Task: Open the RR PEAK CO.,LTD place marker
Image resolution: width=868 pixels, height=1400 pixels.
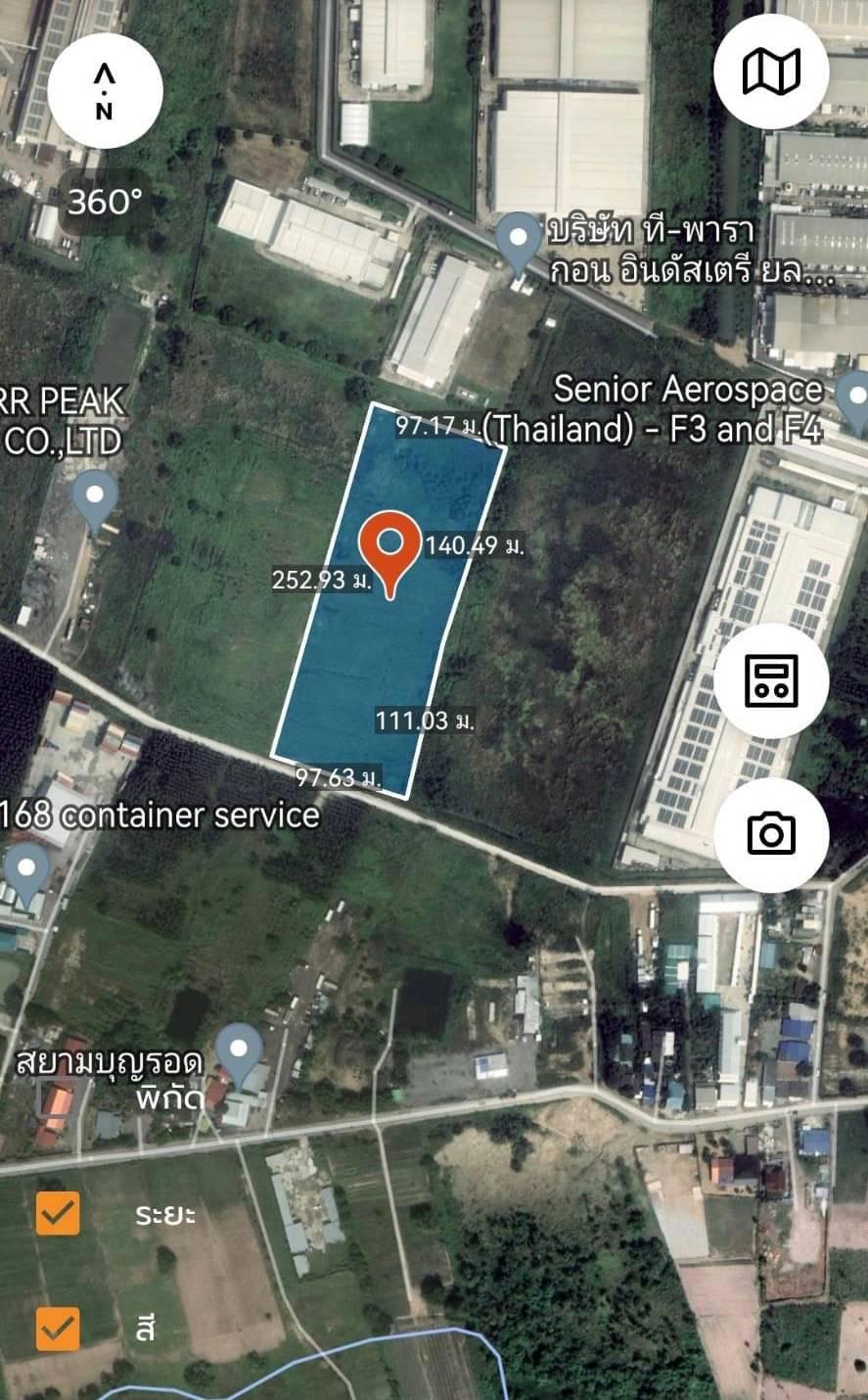Action: click(x=95, y=500)
